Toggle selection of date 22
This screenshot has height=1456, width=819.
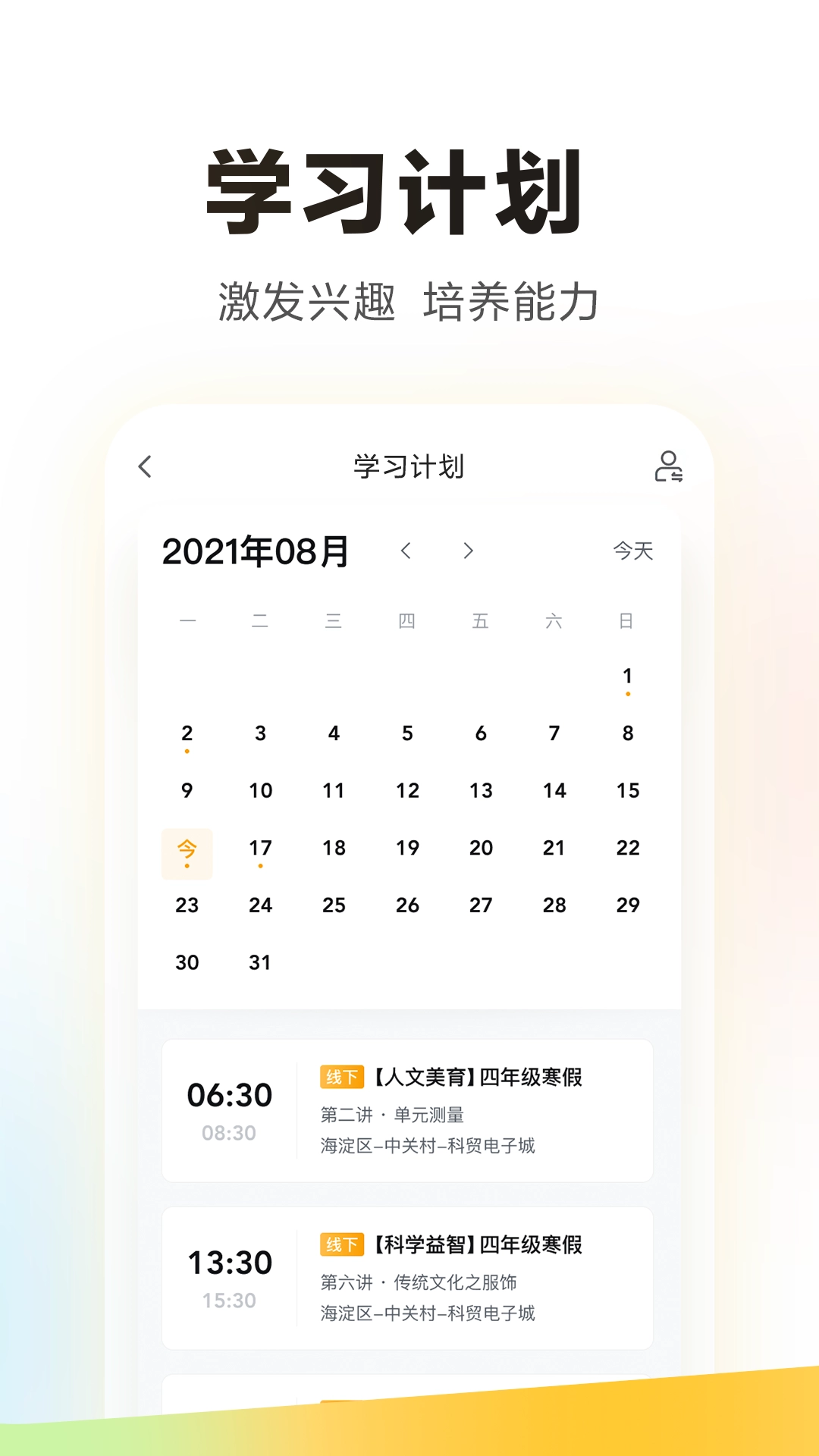click(628, 848)
